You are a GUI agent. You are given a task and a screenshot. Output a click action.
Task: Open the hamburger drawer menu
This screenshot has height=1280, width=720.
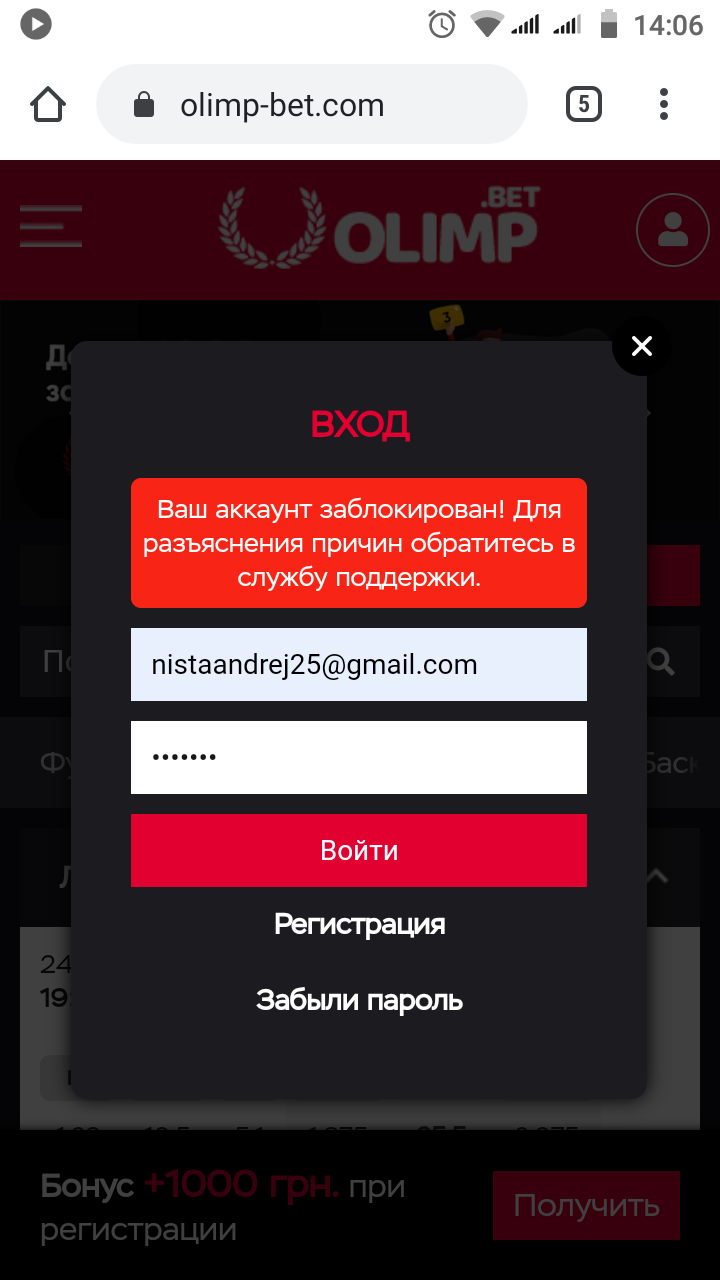(x=51, y=226)
